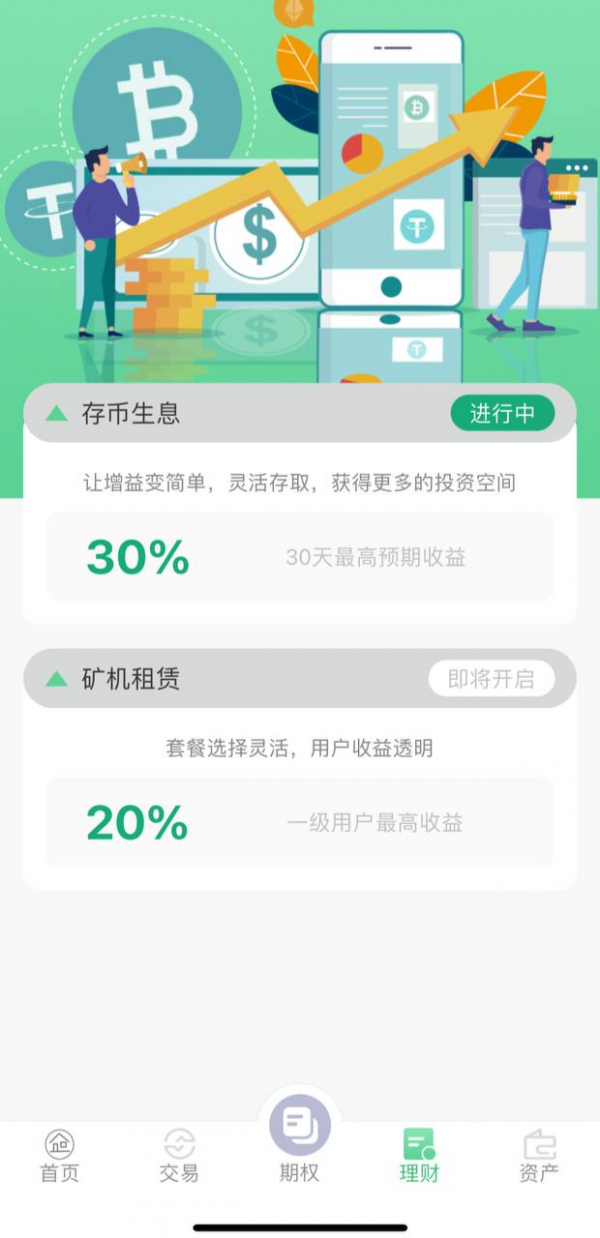Select the 理财 finance tab
600x1238 pixels.
click(x=419, y=1156)
